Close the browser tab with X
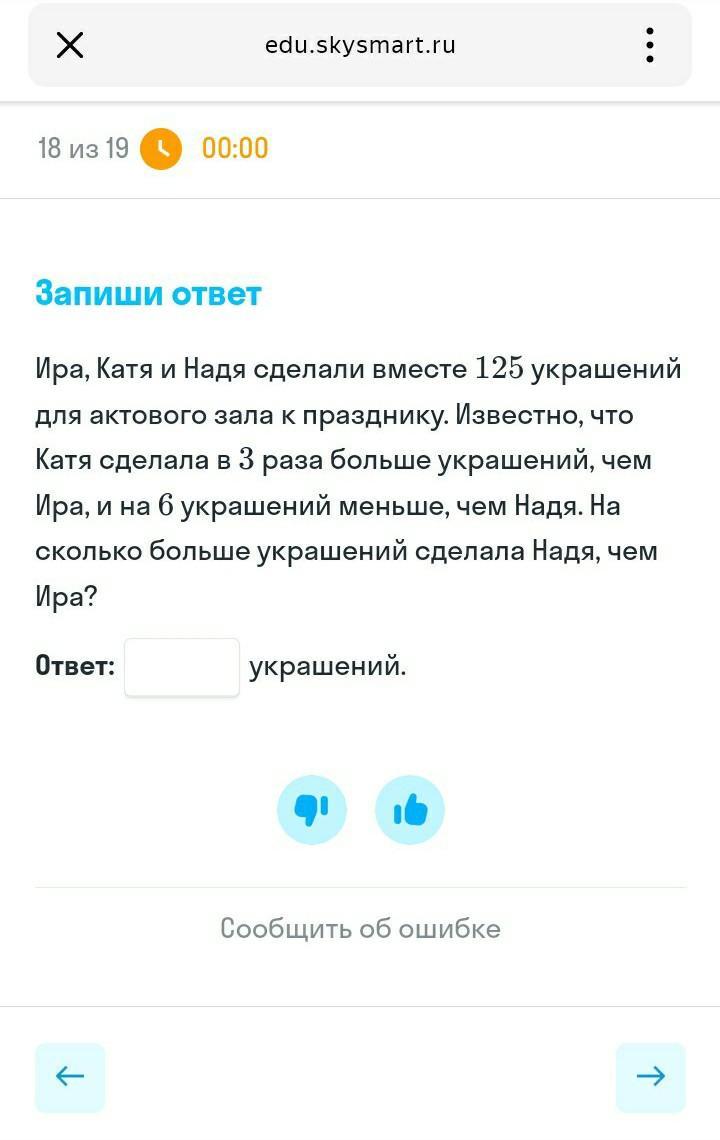The width and height of the screenshot is (720, 1140). pos(69,45)
